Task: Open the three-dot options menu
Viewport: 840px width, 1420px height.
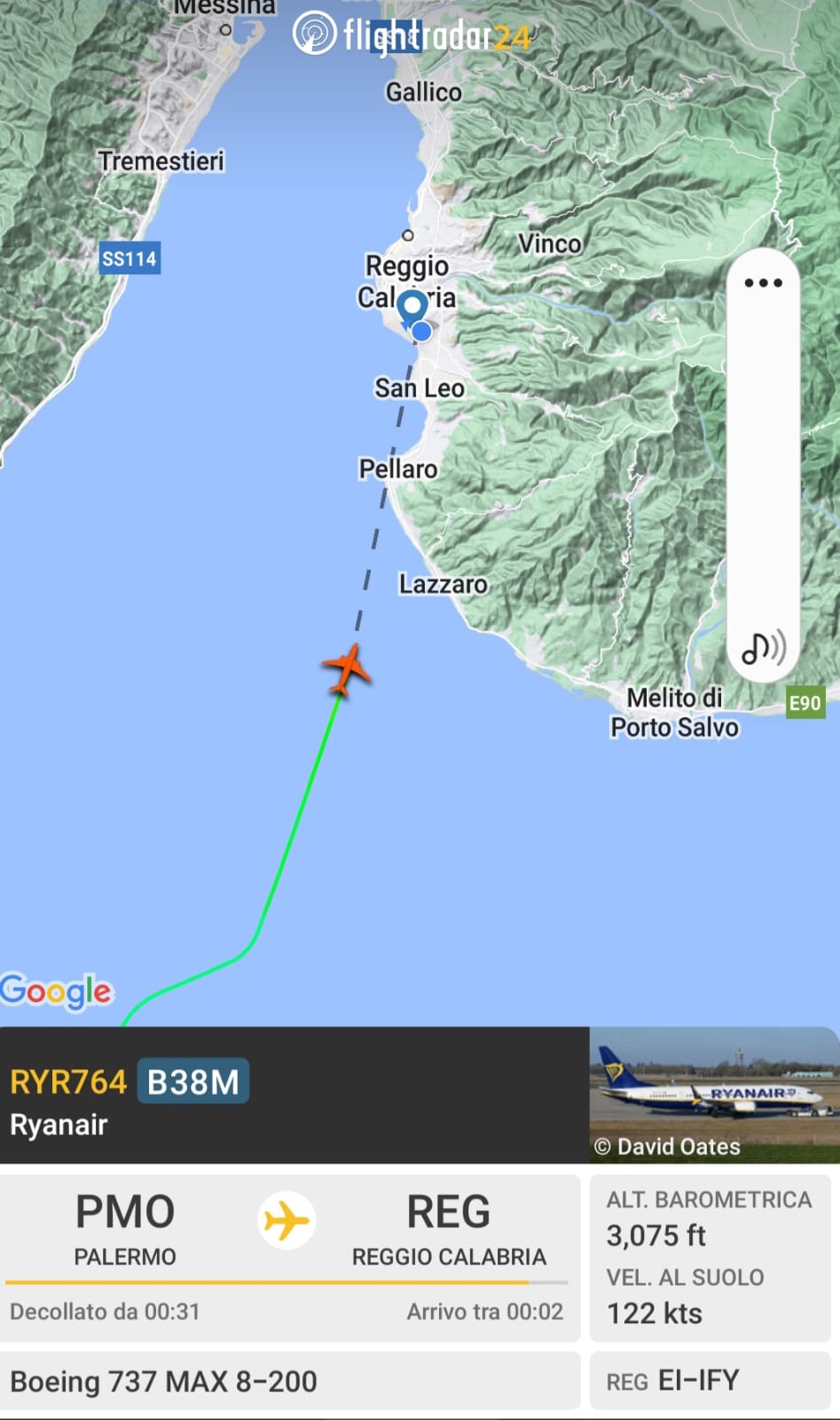Action: [x=763, y=283]
